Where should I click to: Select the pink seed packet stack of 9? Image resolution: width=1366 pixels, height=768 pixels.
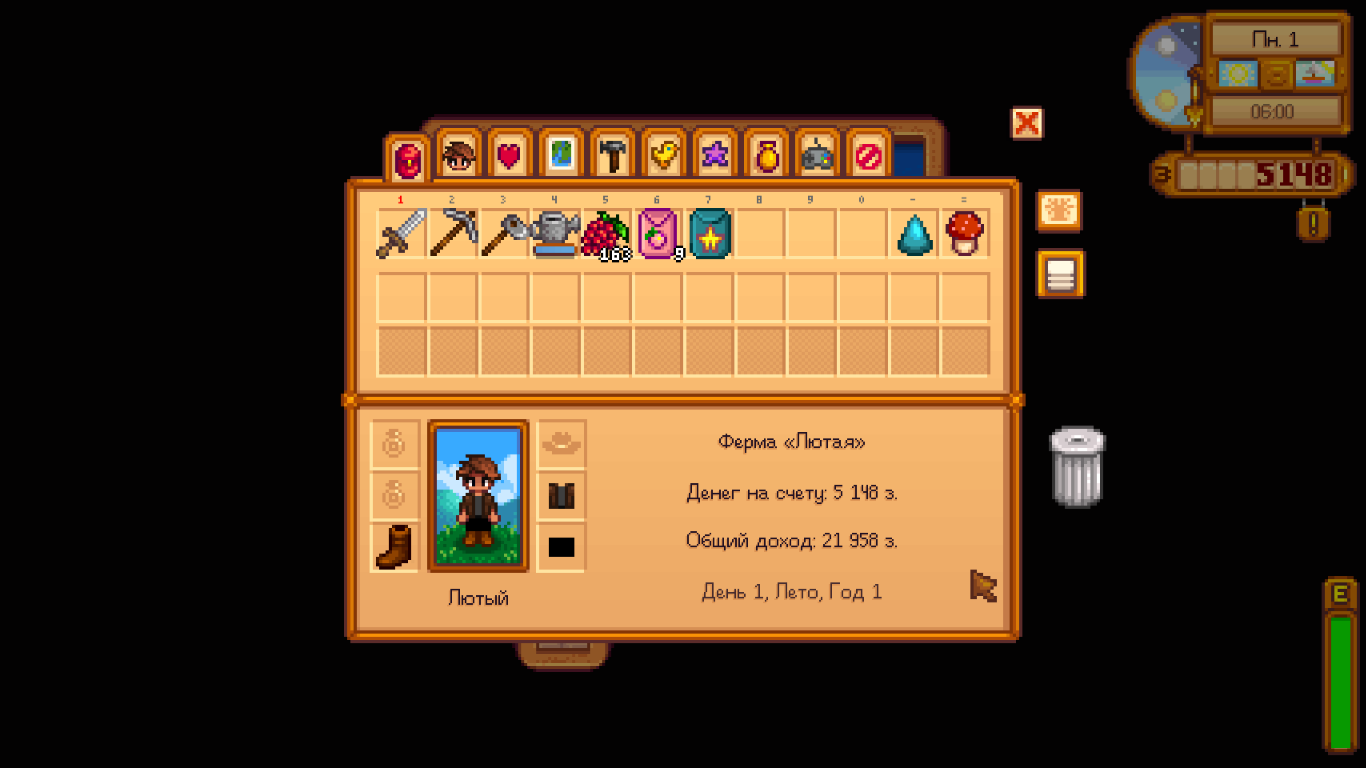[x=657, y=234]
